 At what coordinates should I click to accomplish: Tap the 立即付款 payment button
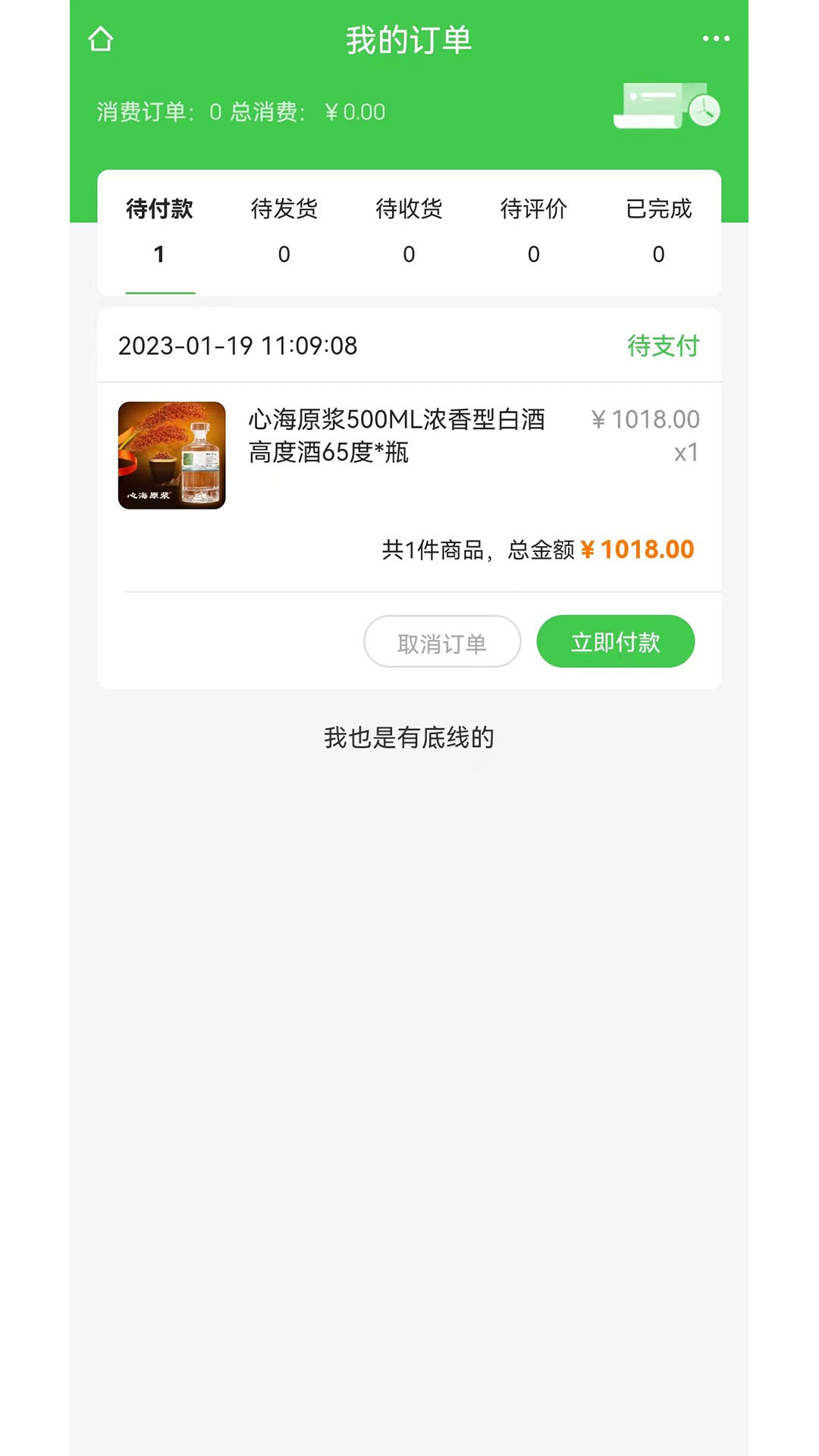click(x=616, y=642)
